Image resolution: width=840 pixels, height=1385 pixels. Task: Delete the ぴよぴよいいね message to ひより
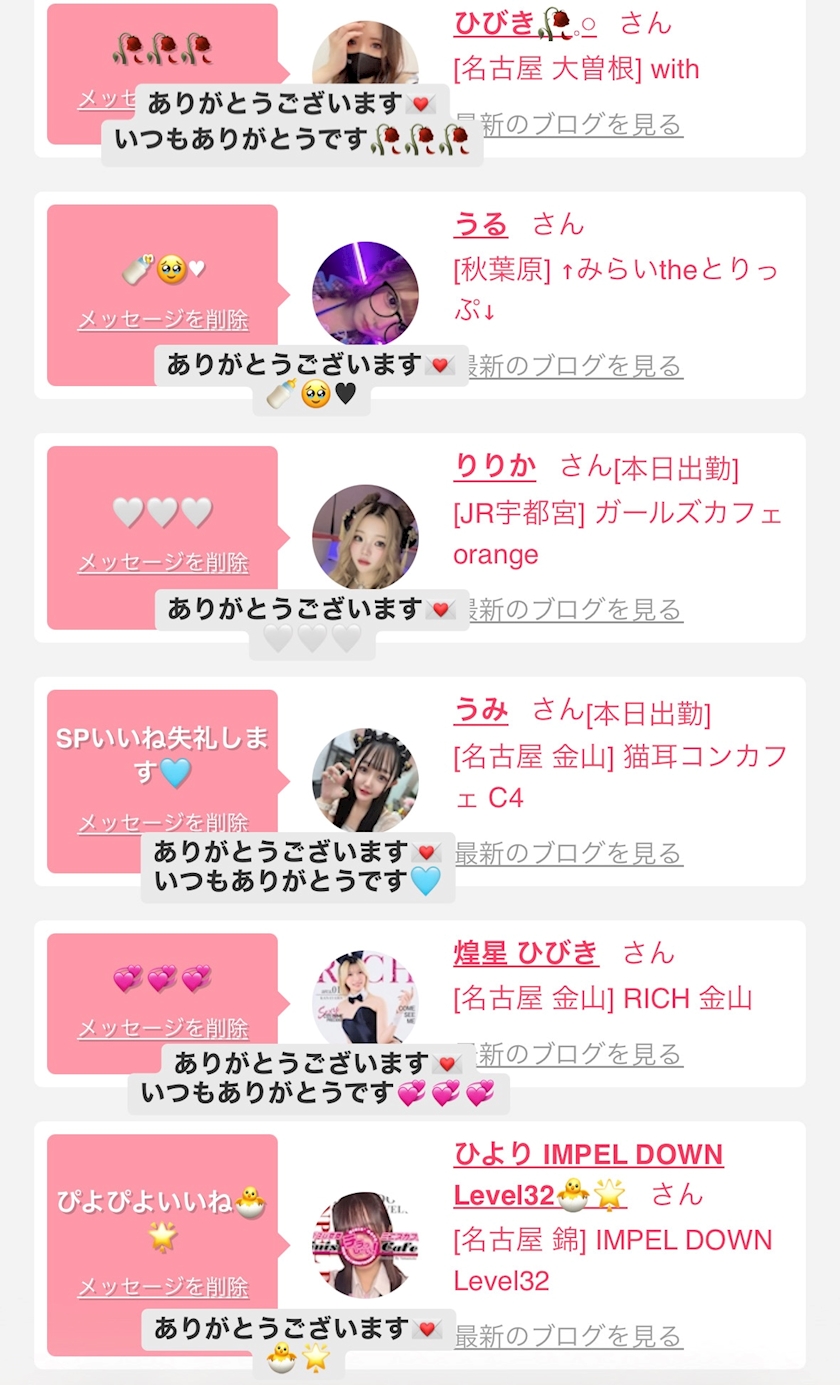[162, 1287]
